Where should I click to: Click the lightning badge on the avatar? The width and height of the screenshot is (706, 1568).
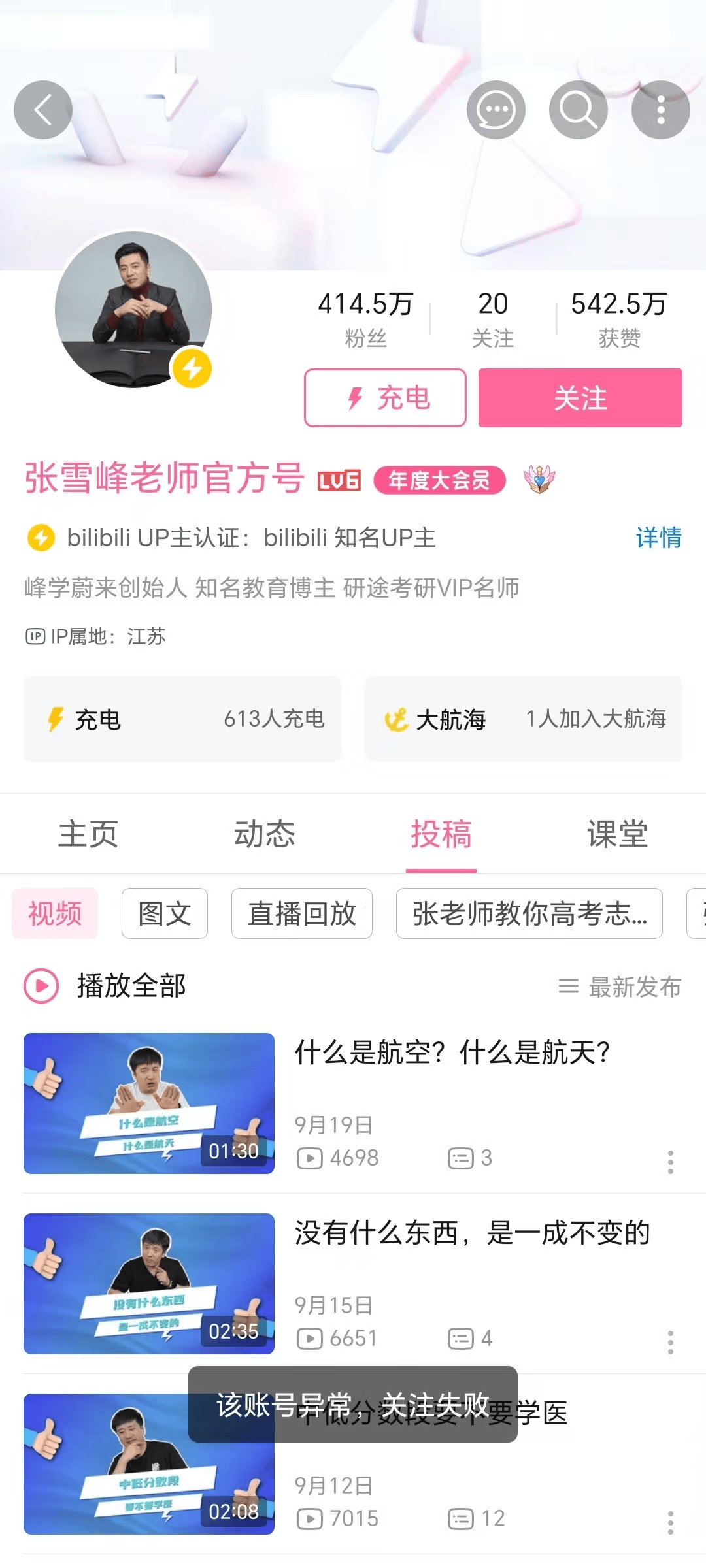pyautogui.click(x=192, y=369)
